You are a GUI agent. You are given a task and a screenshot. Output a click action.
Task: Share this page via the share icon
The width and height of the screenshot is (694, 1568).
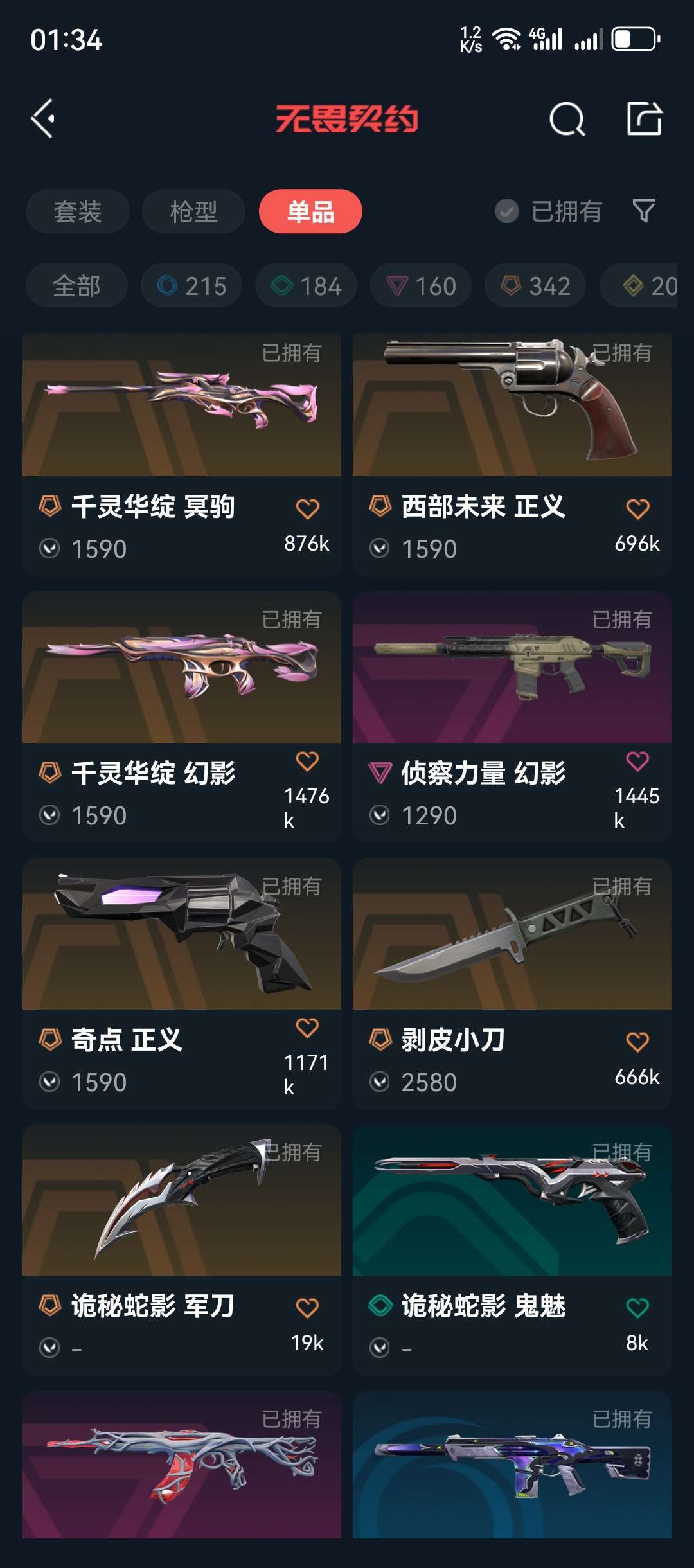[644, 119]
